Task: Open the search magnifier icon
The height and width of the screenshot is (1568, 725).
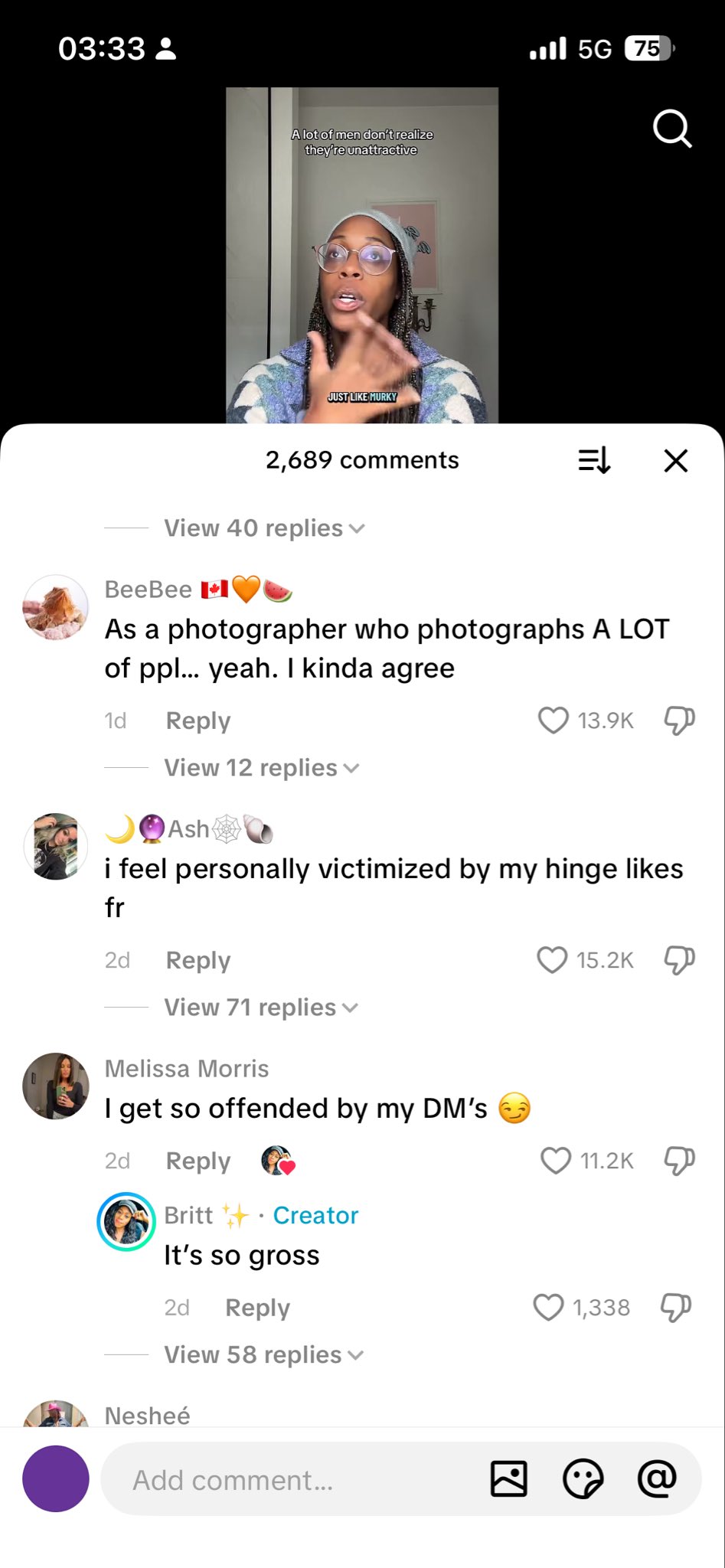Action: click(672, 129)
